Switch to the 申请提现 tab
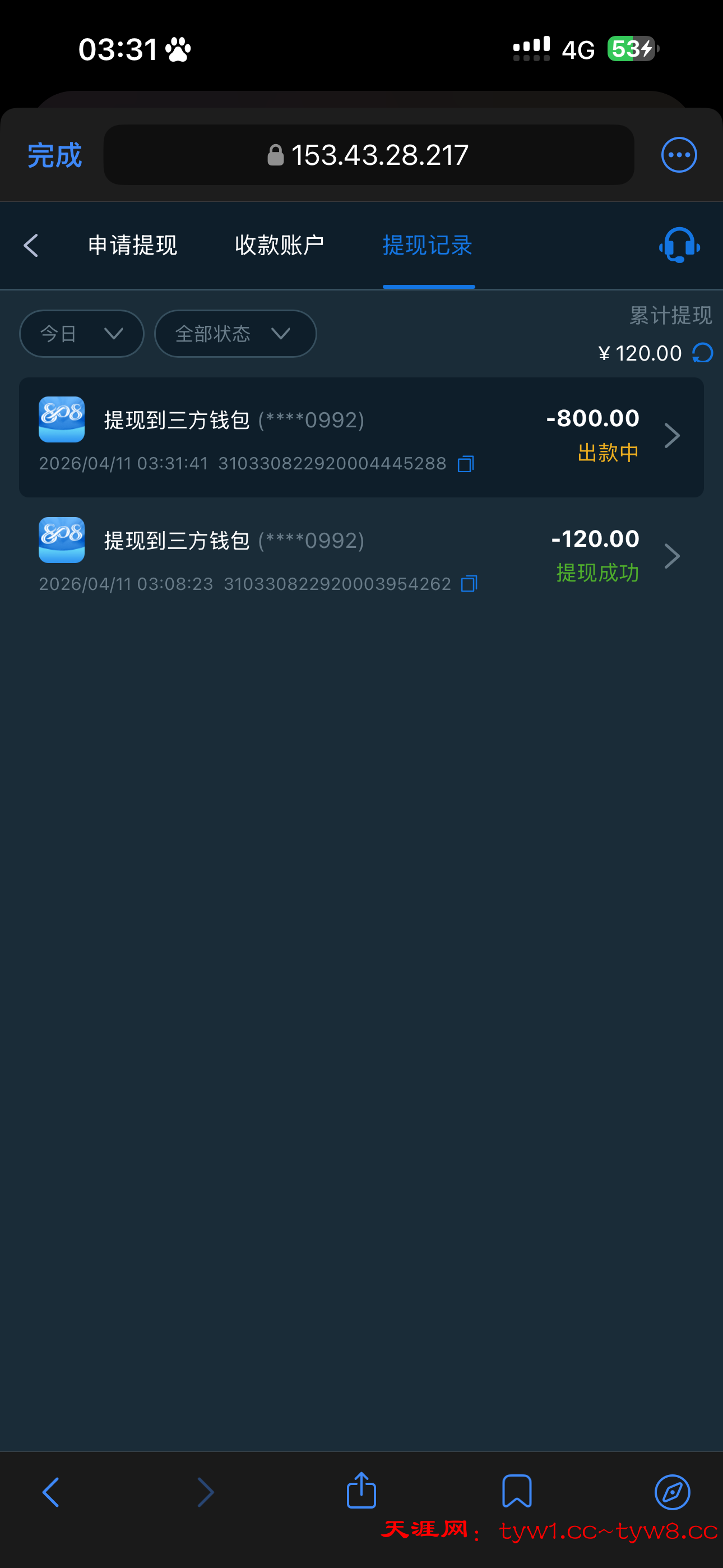The height and width of the screenshot is (1568, 723). [x=133, y=245]
